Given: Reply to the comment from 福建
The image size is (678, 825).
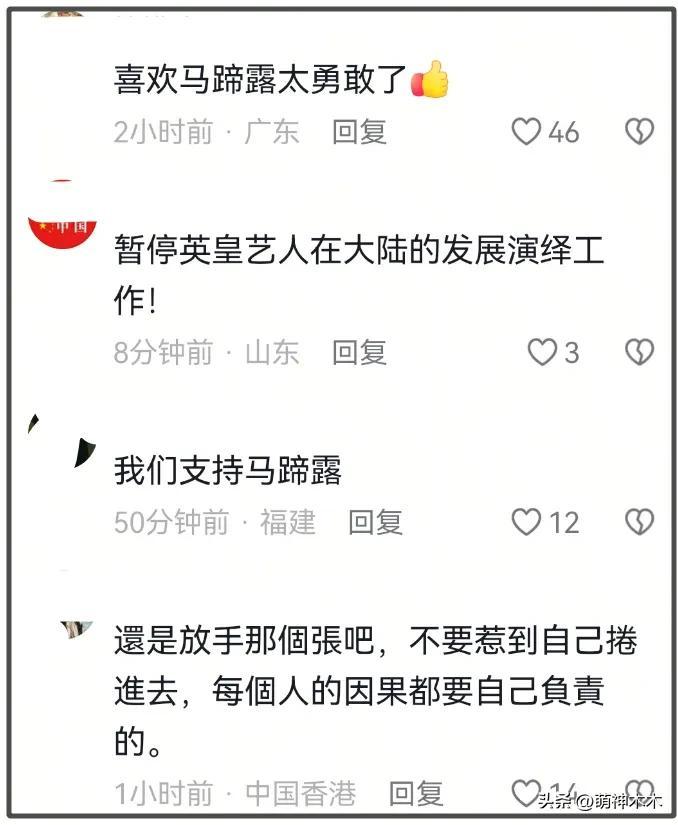Looking at the screenshot, I should tap(375, 522).
